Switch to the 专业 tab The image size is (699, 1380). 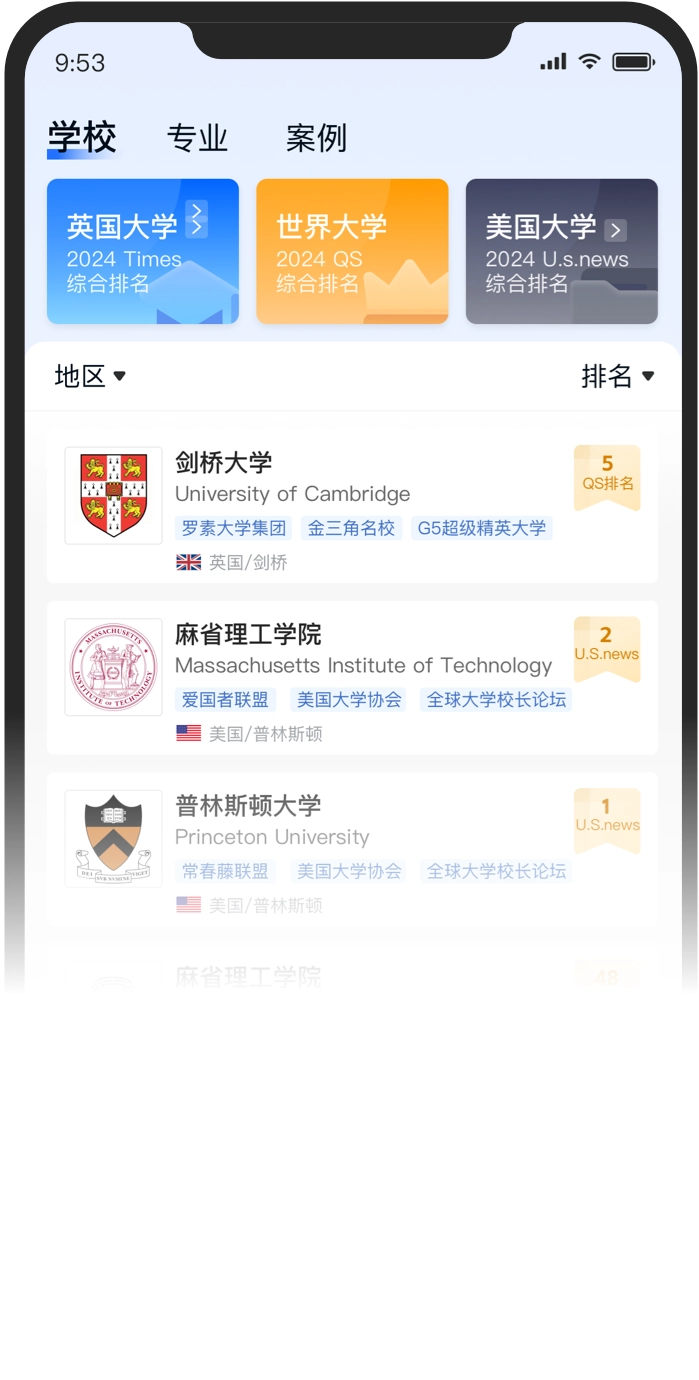[x=197, y=138]
